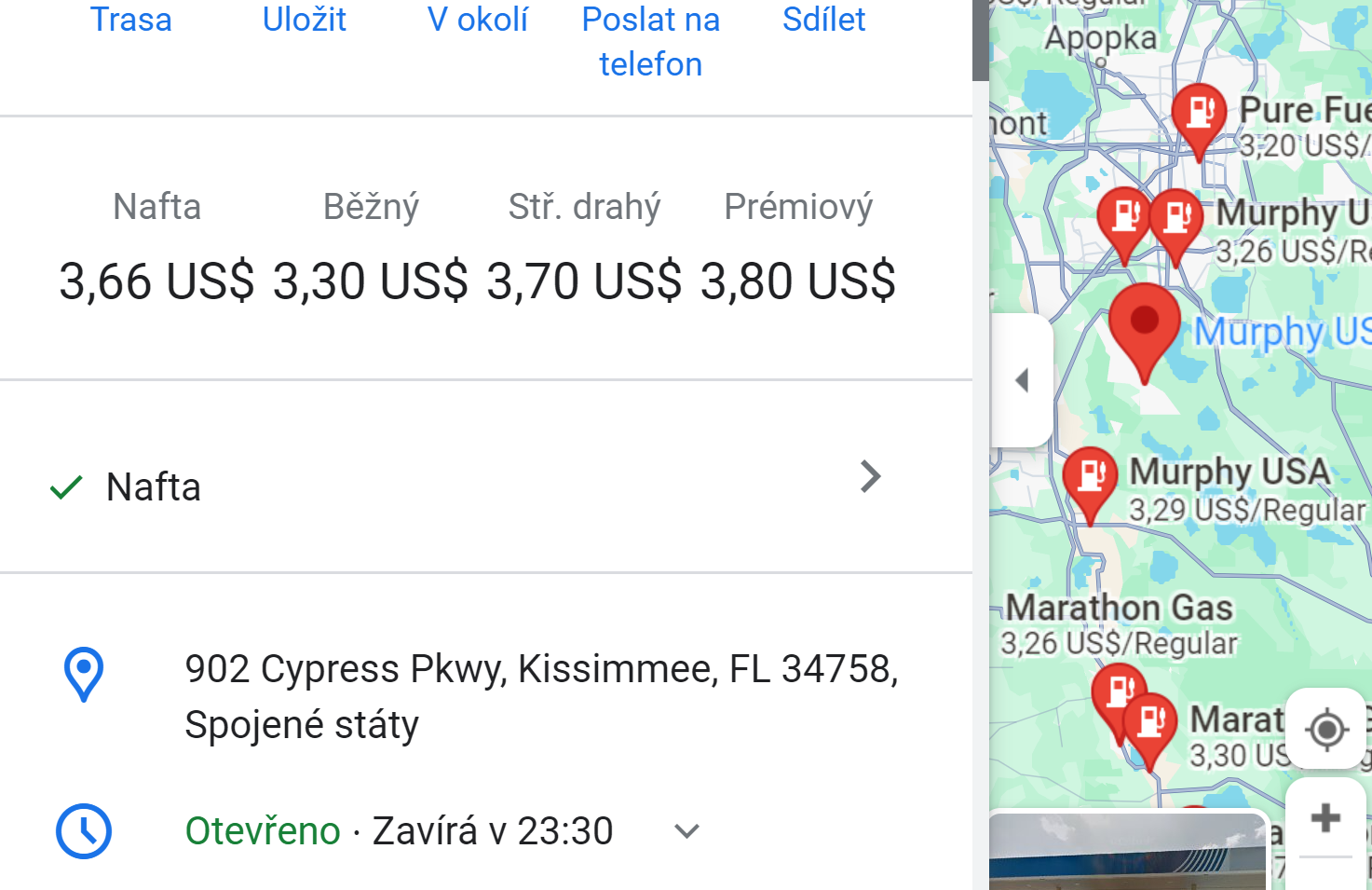This screenshot has width=1372, height=890.
Task: Save the place with Uložit
Action: (x=304, y=21)
